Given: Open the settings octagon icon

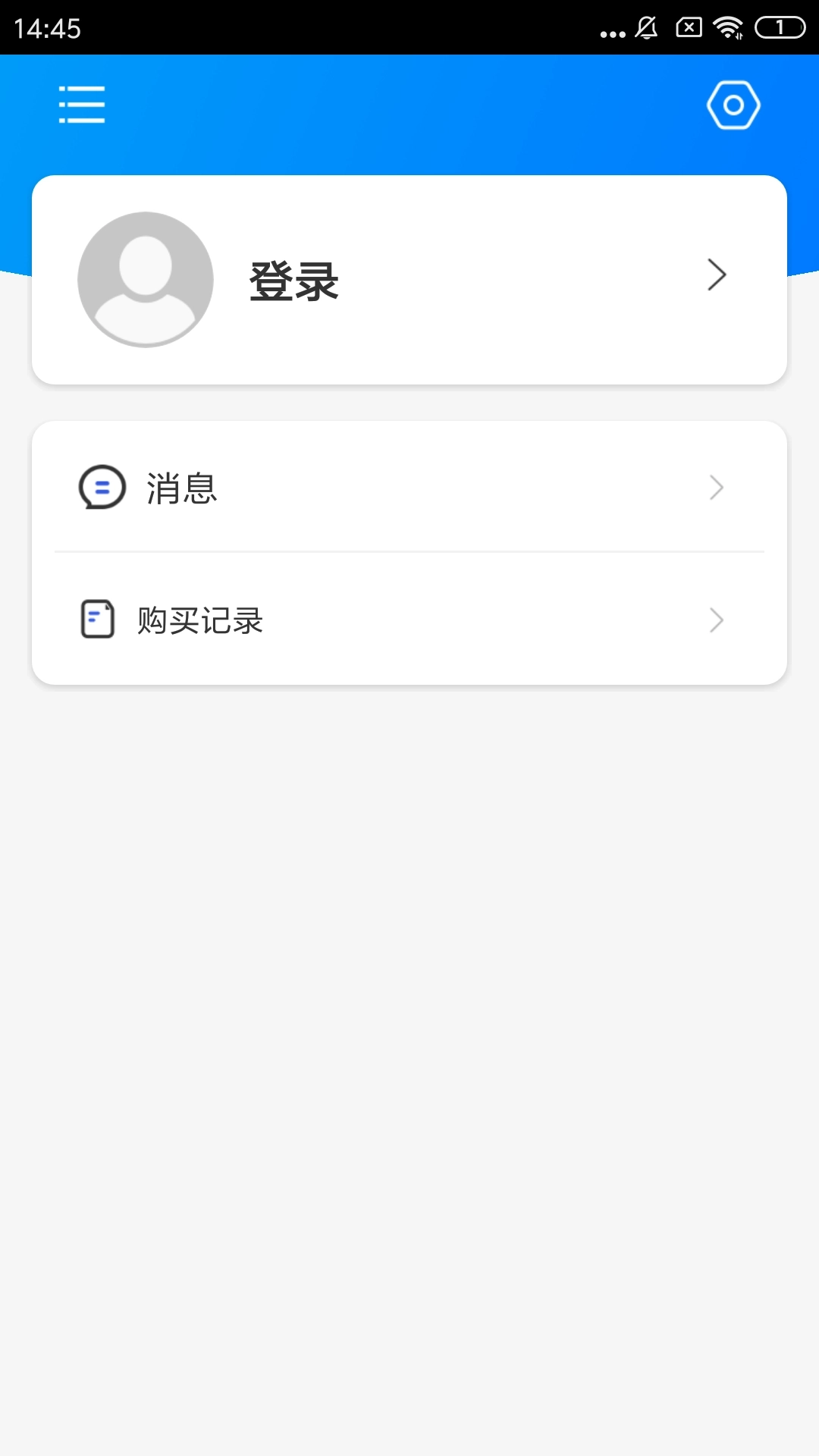Looking at the screenshot, I should (x=733, y=105).
